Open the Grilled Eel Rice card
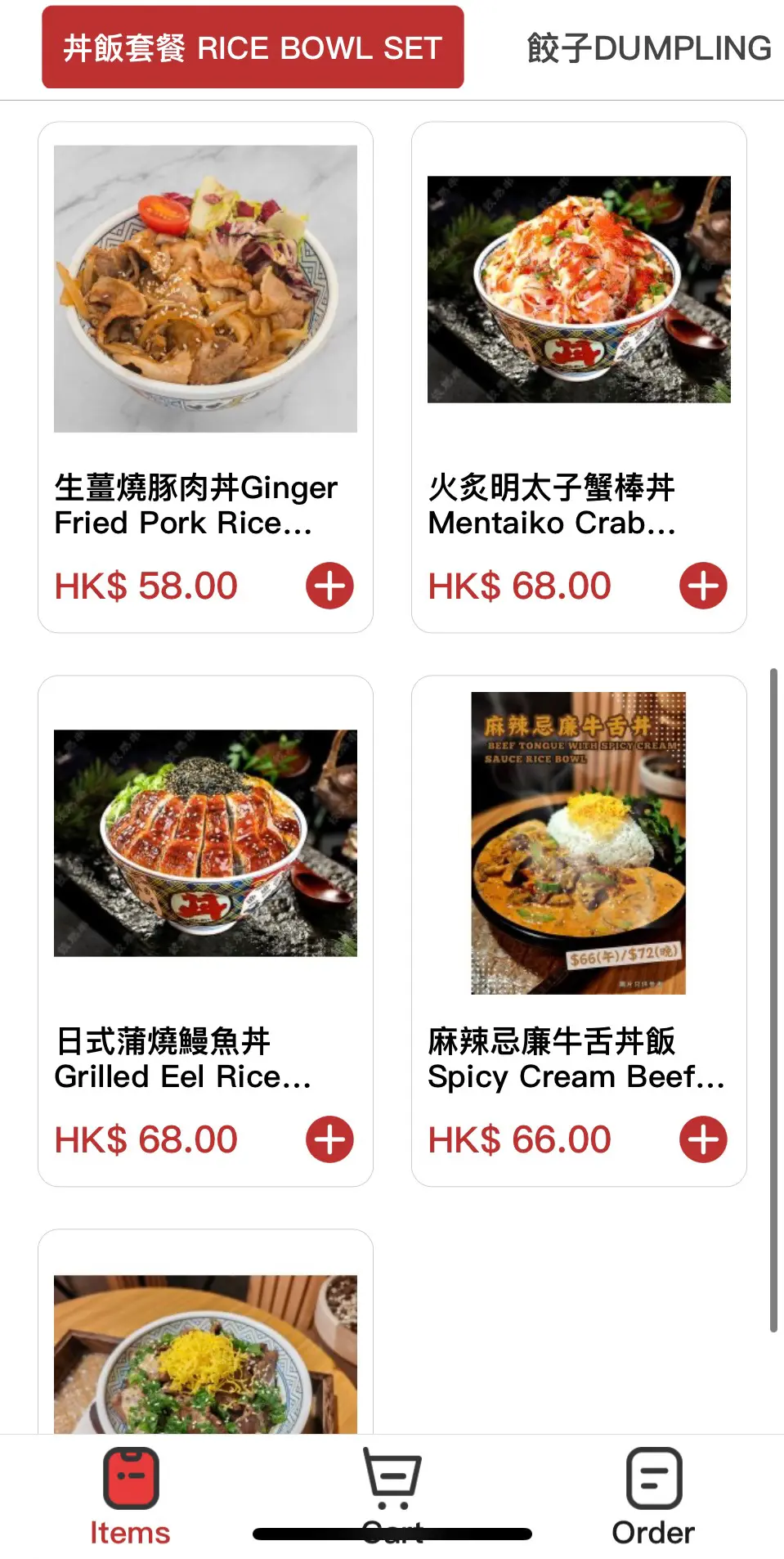Image resolution: width=784 pixels, height=1559 pixels. tap(205, 883)
